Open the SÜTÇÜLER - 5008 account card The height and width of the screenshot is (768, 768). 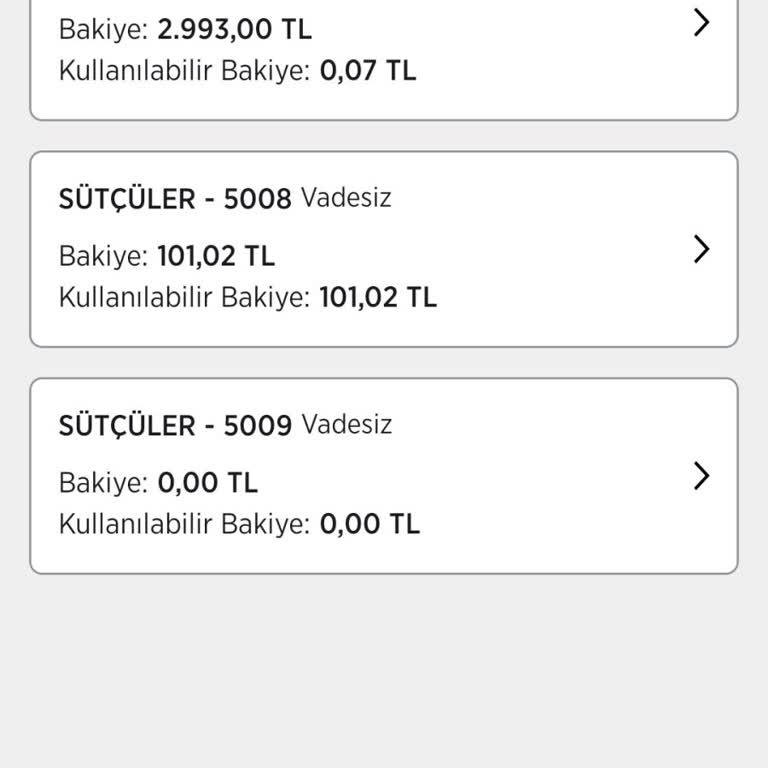pyautogui.click(x=383, y=249)
